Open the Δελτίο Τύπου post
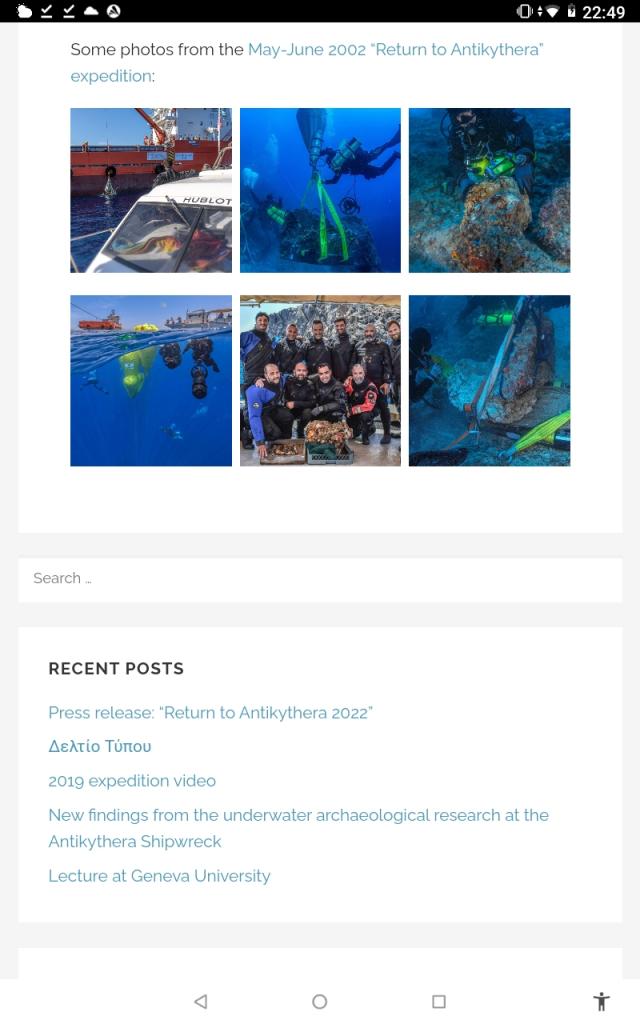Viewport: 640px width, 1024px height. pos(100,747)
